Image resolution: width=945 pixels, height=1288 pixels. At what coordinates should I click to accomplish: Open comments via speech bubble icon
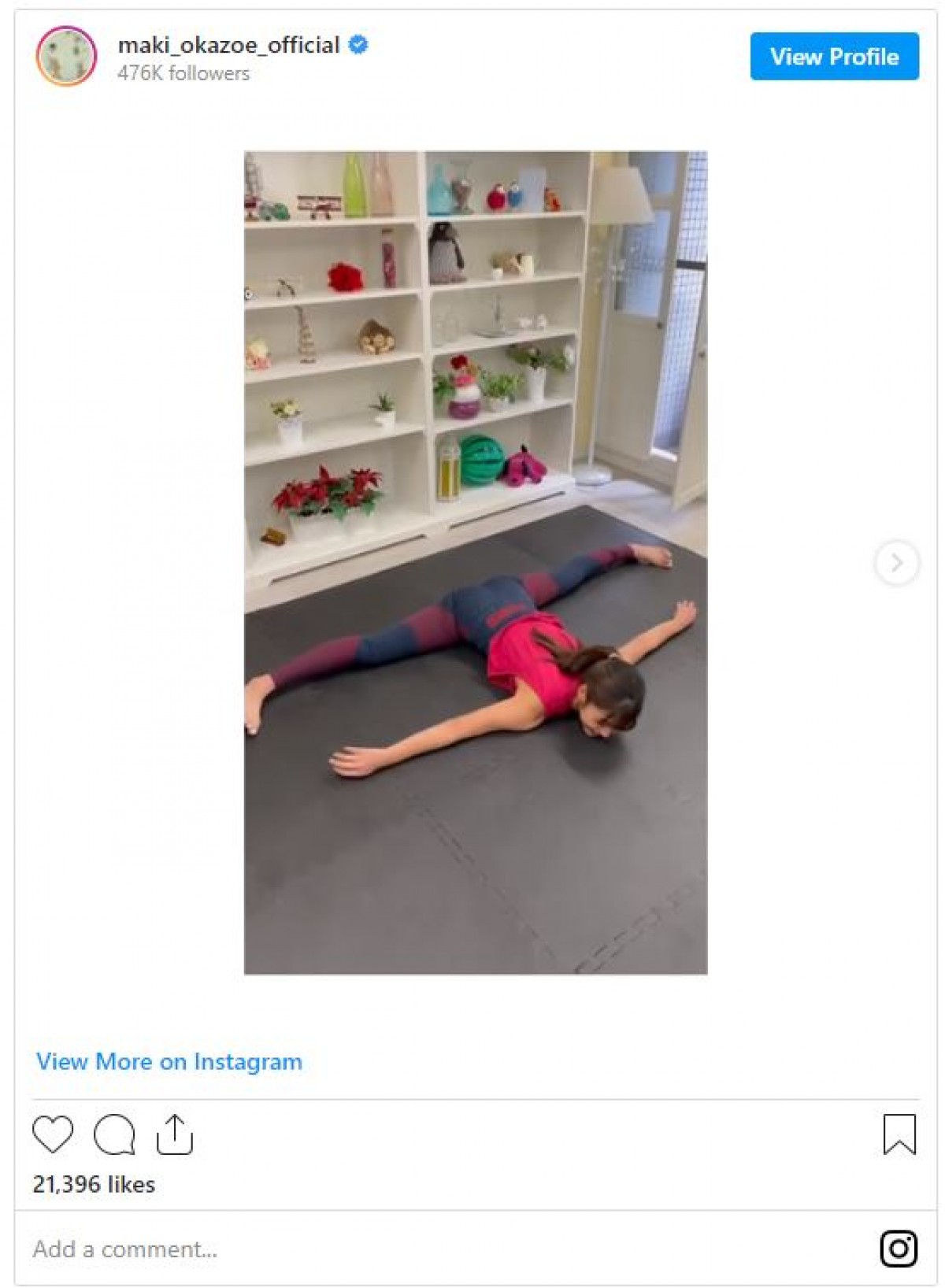point(114,1134)
